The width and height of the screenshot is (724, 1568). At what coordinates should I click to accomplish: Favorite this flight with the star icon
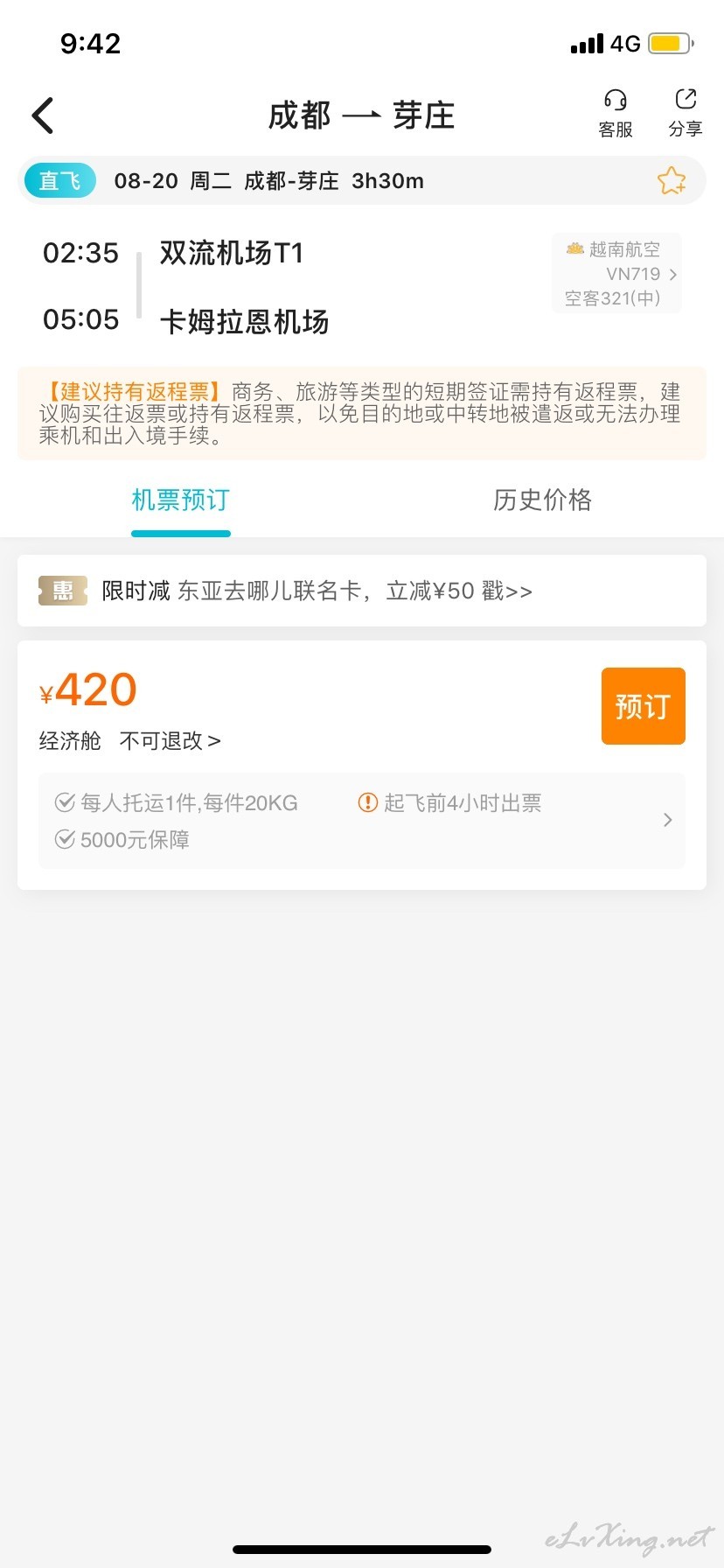point(672,181)
